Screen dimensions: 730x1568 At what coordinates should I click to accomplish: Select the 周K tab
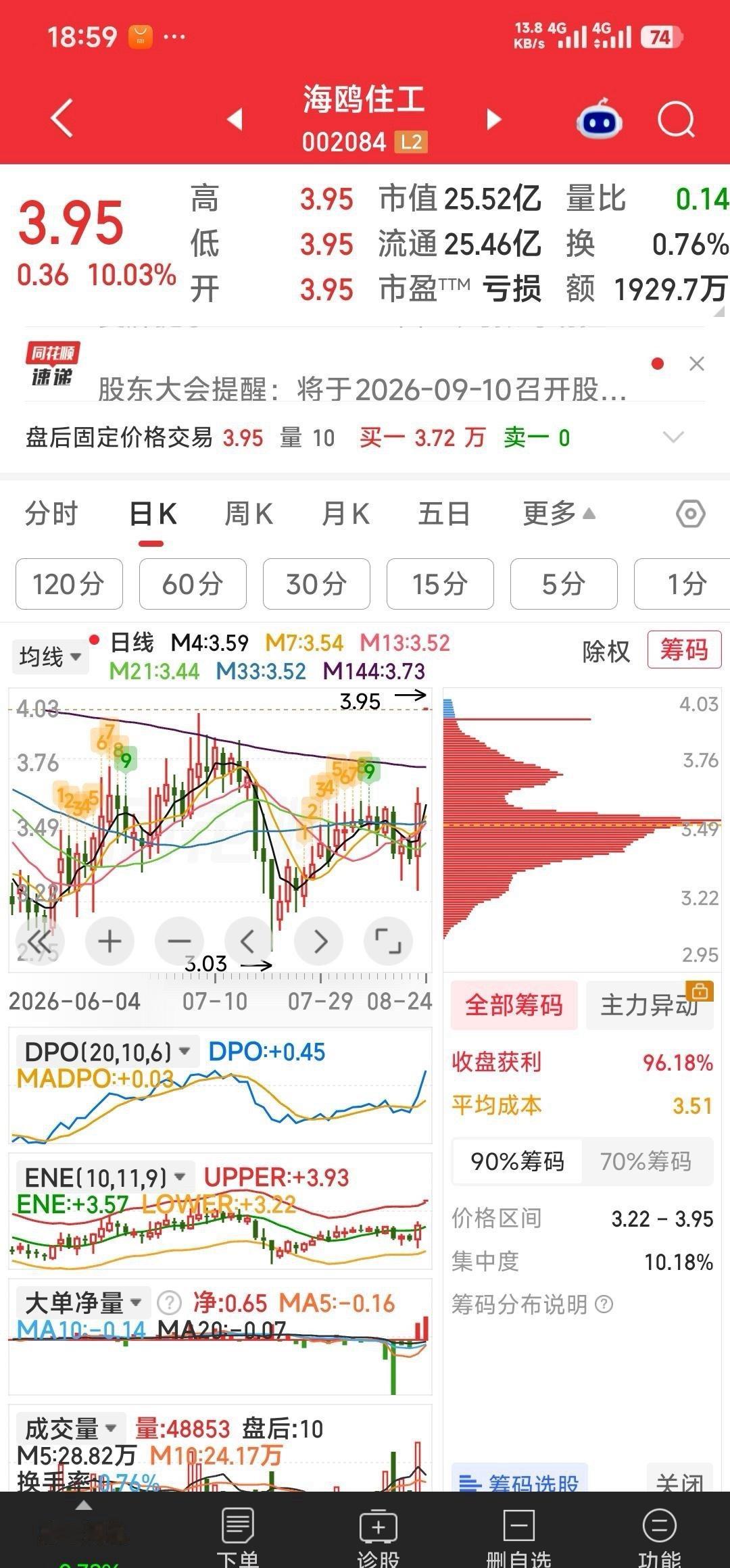(249, 514)
